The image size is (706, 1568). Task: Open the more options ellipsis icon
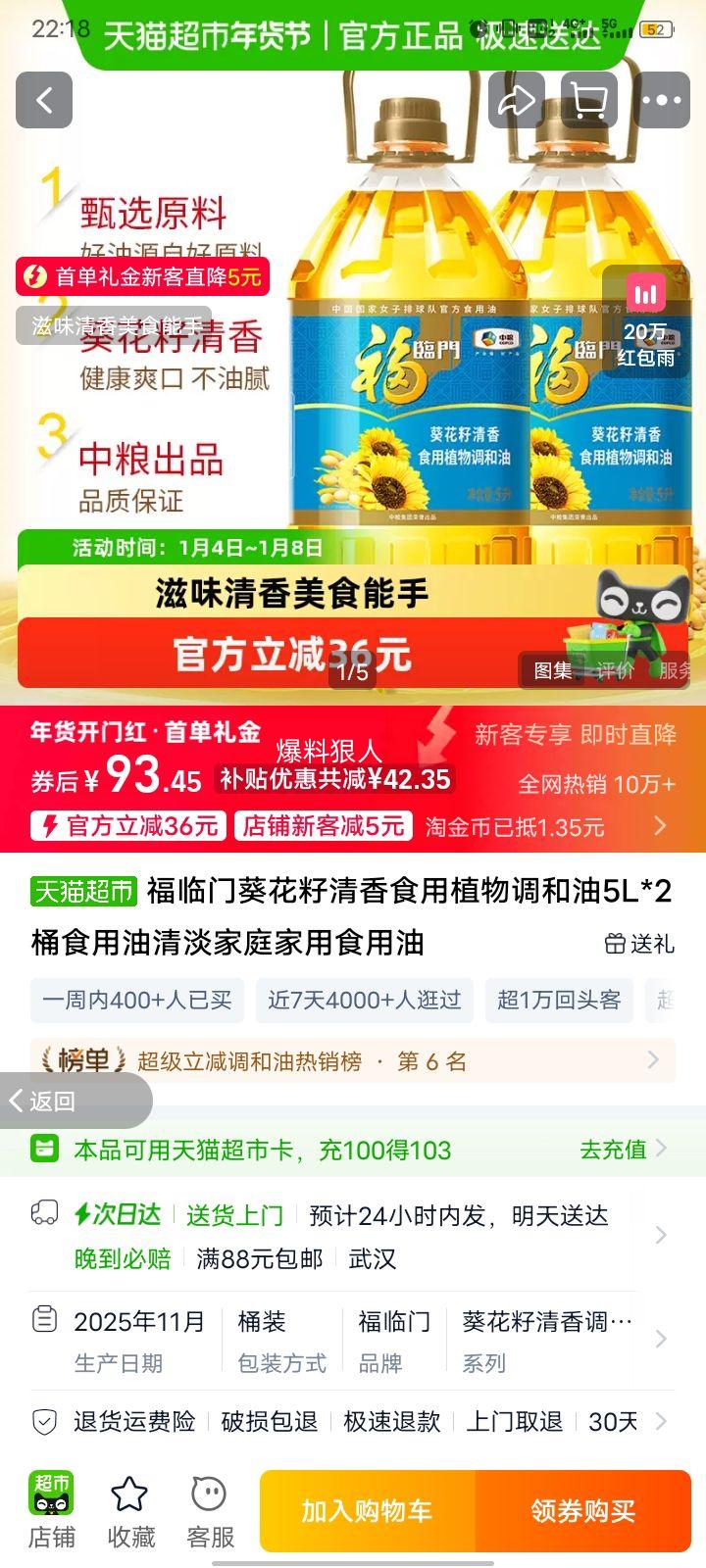click(x=663, y=100)
